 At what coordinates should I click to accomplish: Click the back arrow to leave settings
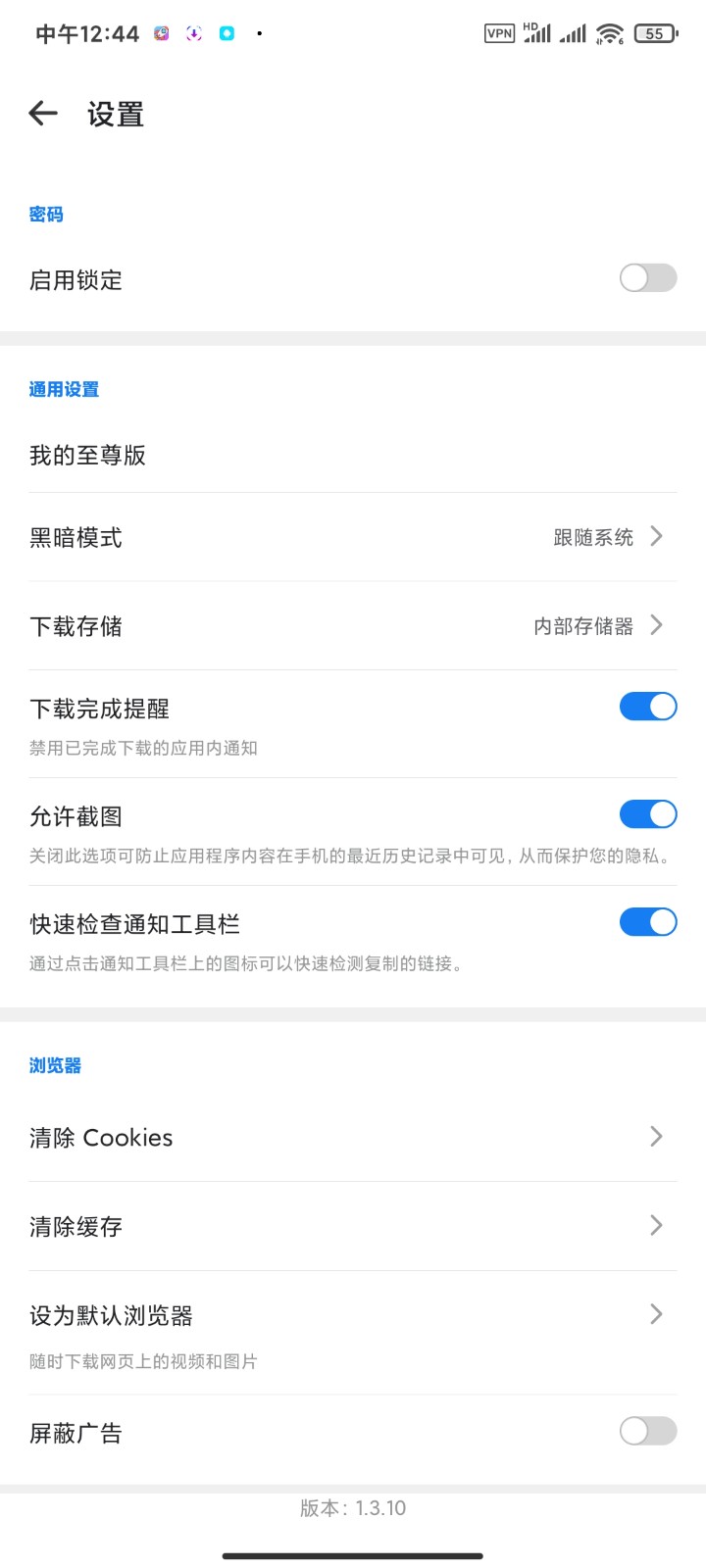[x=43, y=114]
